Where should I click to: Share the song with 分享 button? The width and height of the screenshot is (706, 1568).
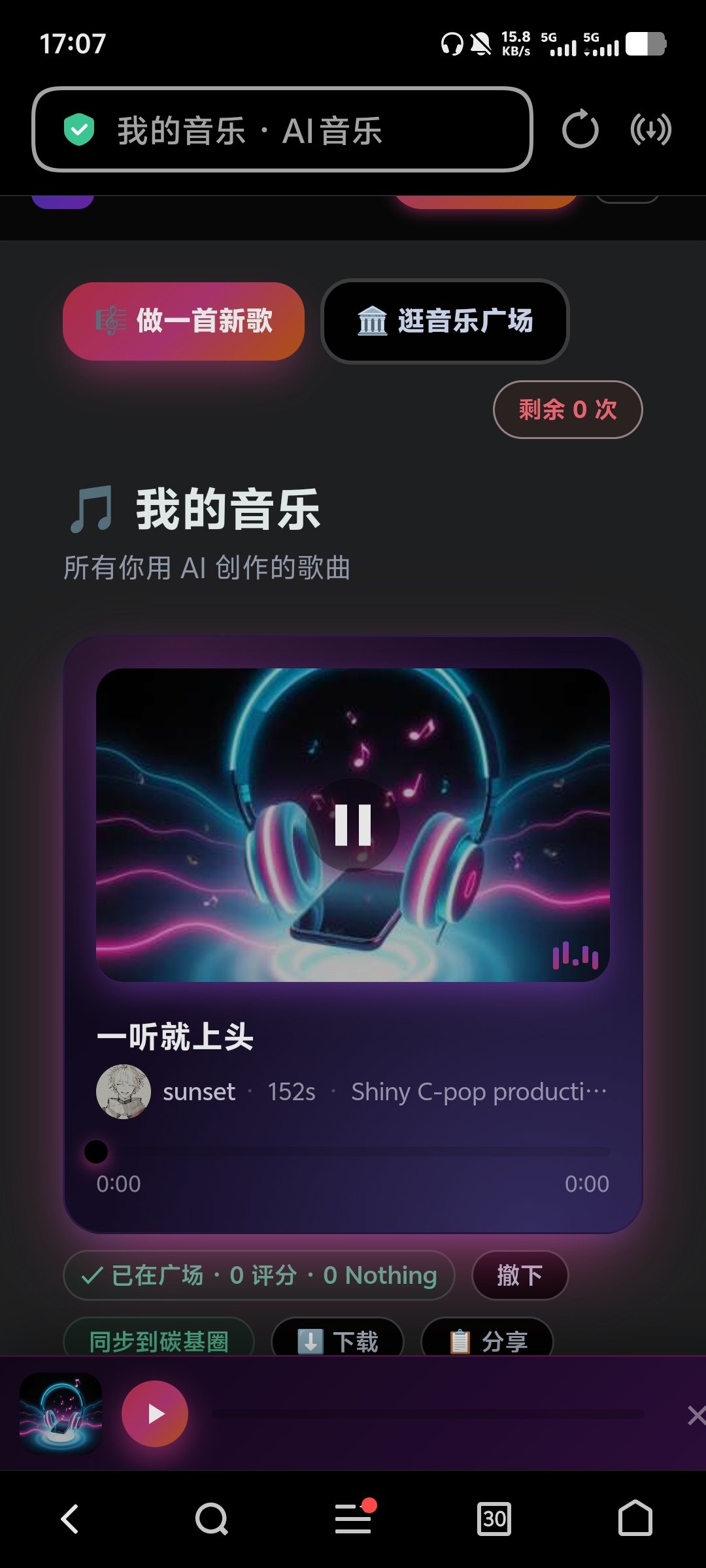pos(488,1341)
